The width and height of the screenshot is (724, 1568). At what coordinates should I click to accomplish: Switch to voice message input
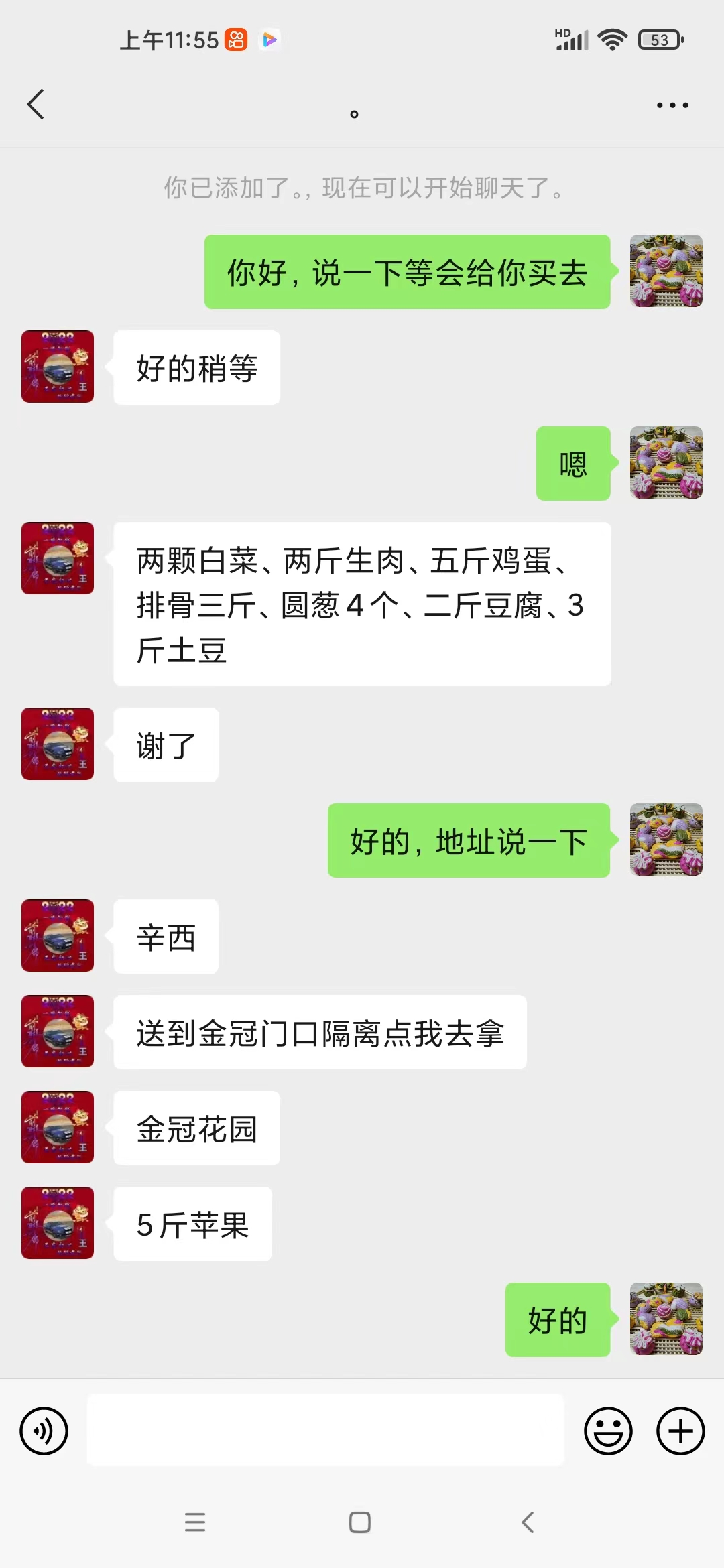(x=44, y=1431)
